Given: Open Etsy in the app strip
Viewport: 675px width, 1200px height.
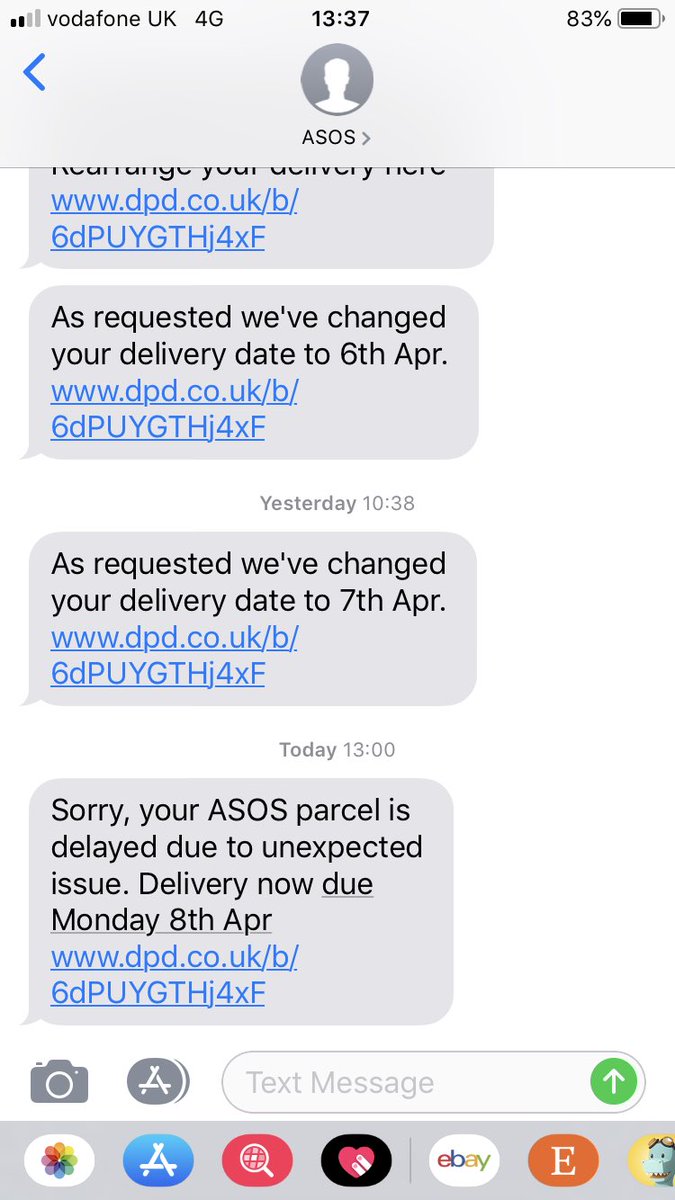Looking at the screenshot, I should click(563, 1161).
